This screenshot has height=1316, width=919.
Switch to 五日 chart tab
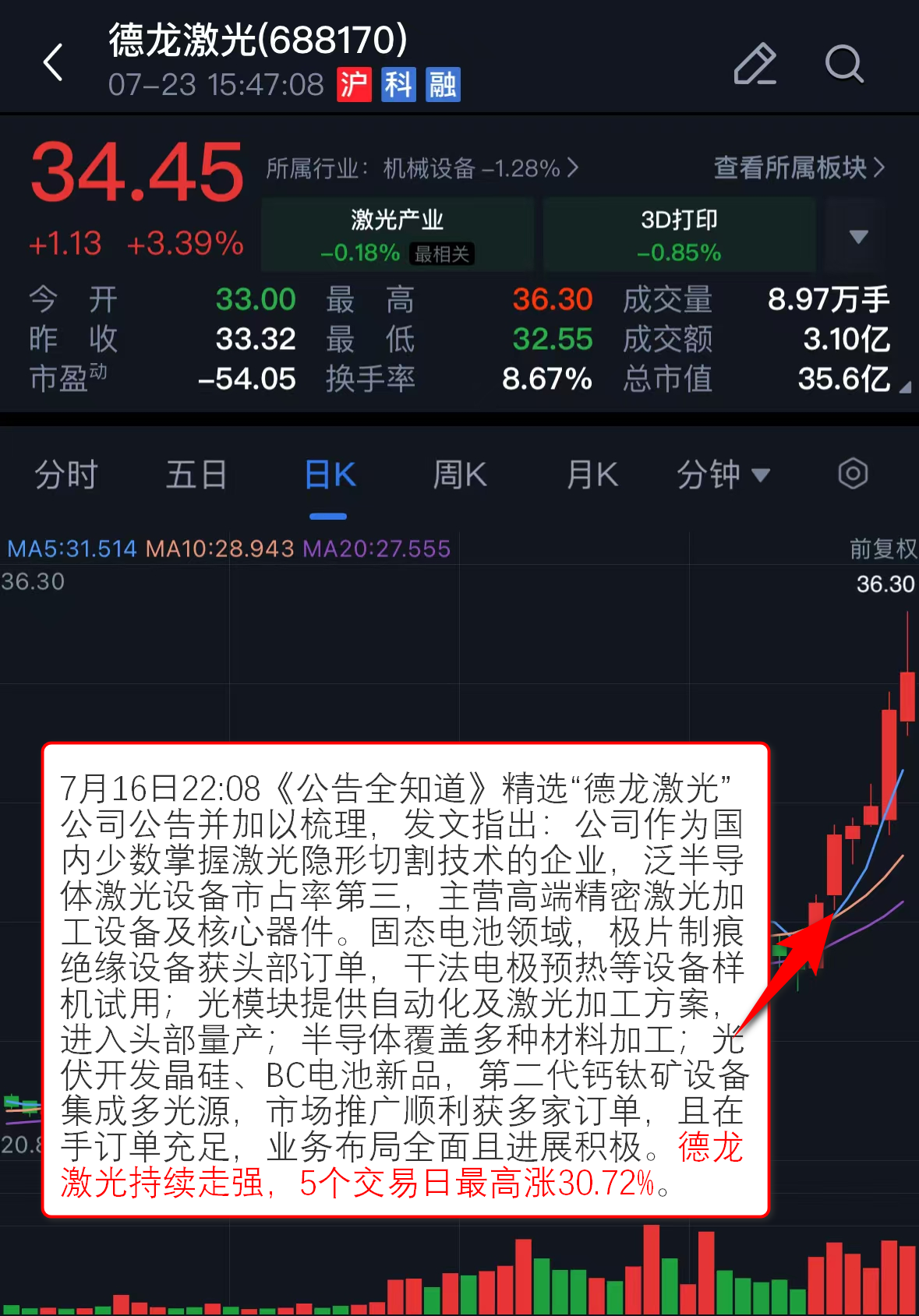pyautogui.click(x=196, y=475)
